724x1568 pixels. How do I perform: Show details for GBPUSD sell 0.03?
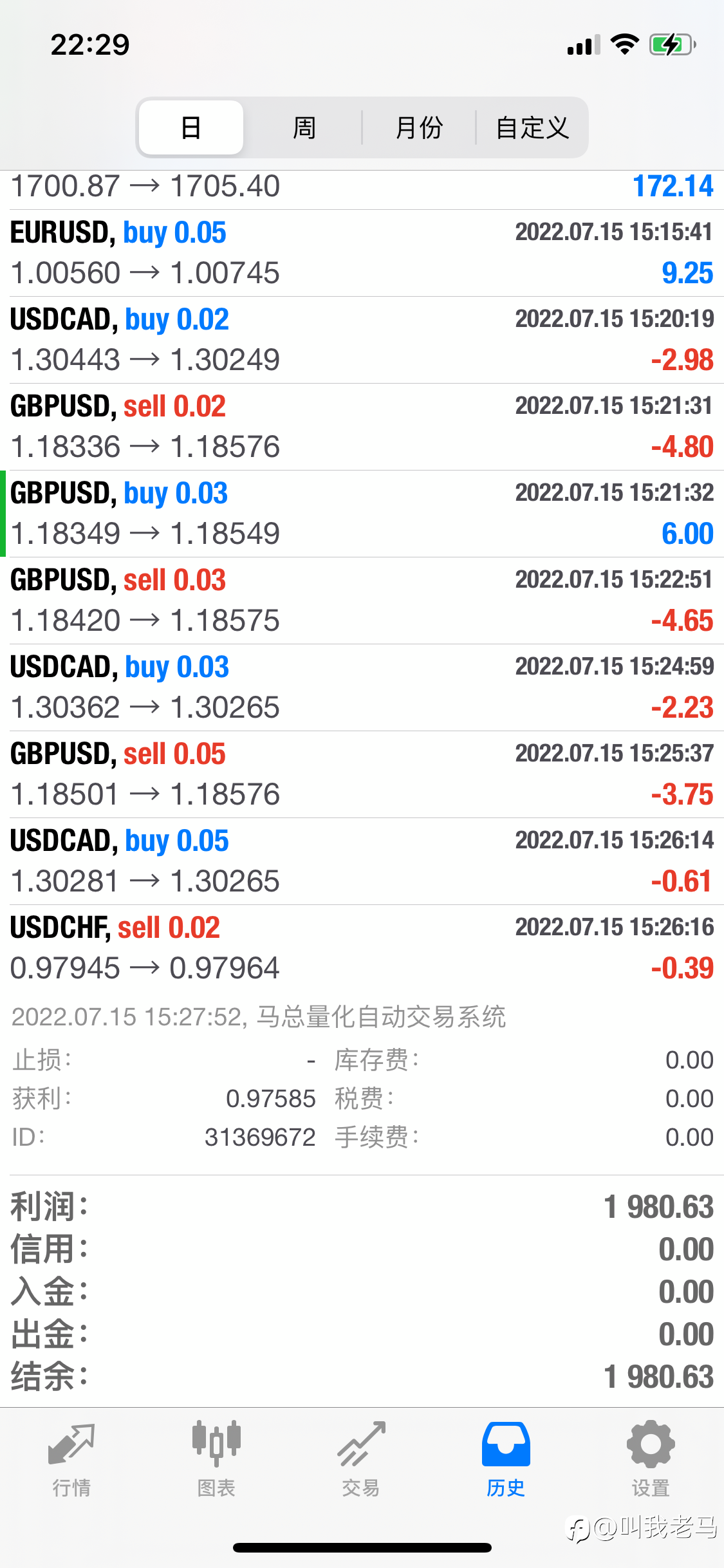362,601
